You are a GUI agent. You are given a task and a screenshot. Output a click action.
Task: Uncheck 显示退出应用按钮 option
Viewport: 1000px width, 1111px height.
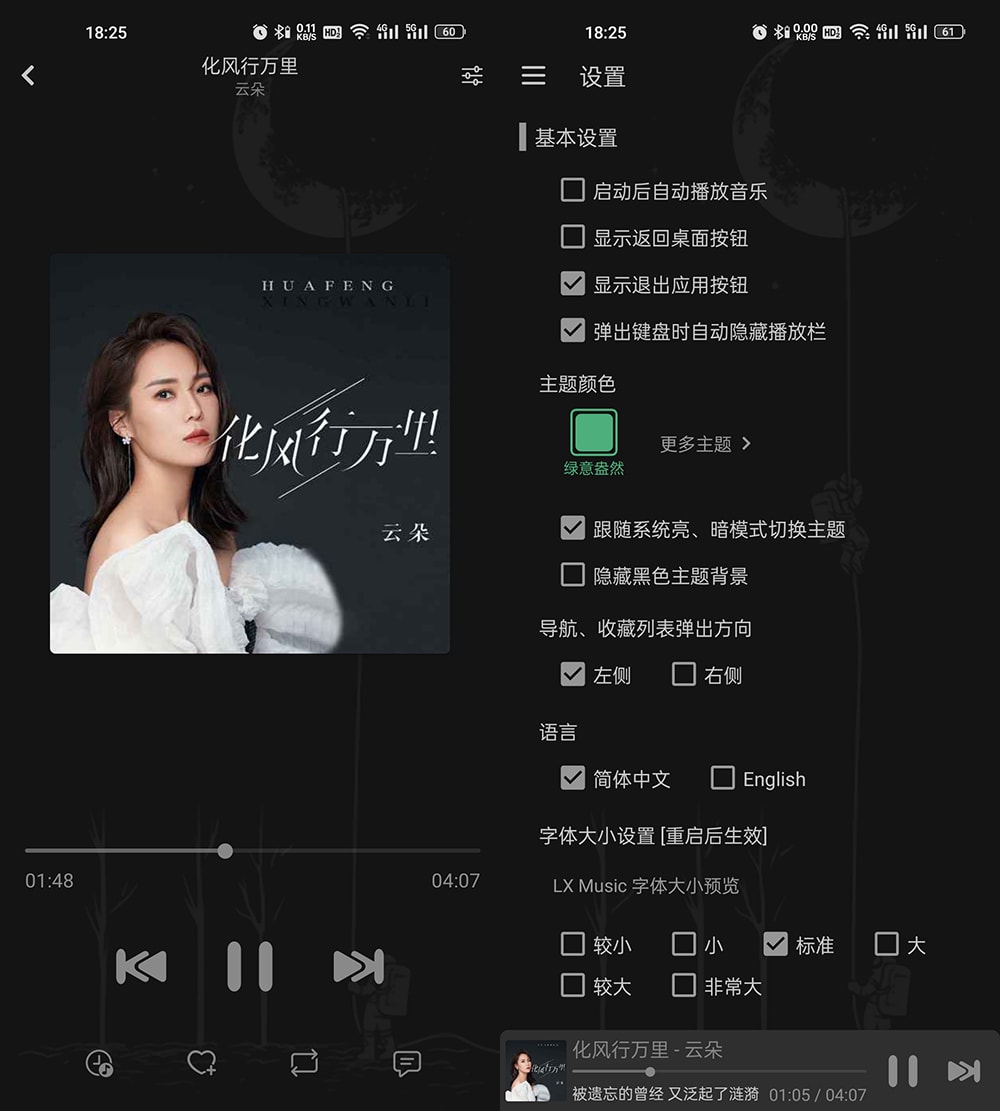[573, 284]
